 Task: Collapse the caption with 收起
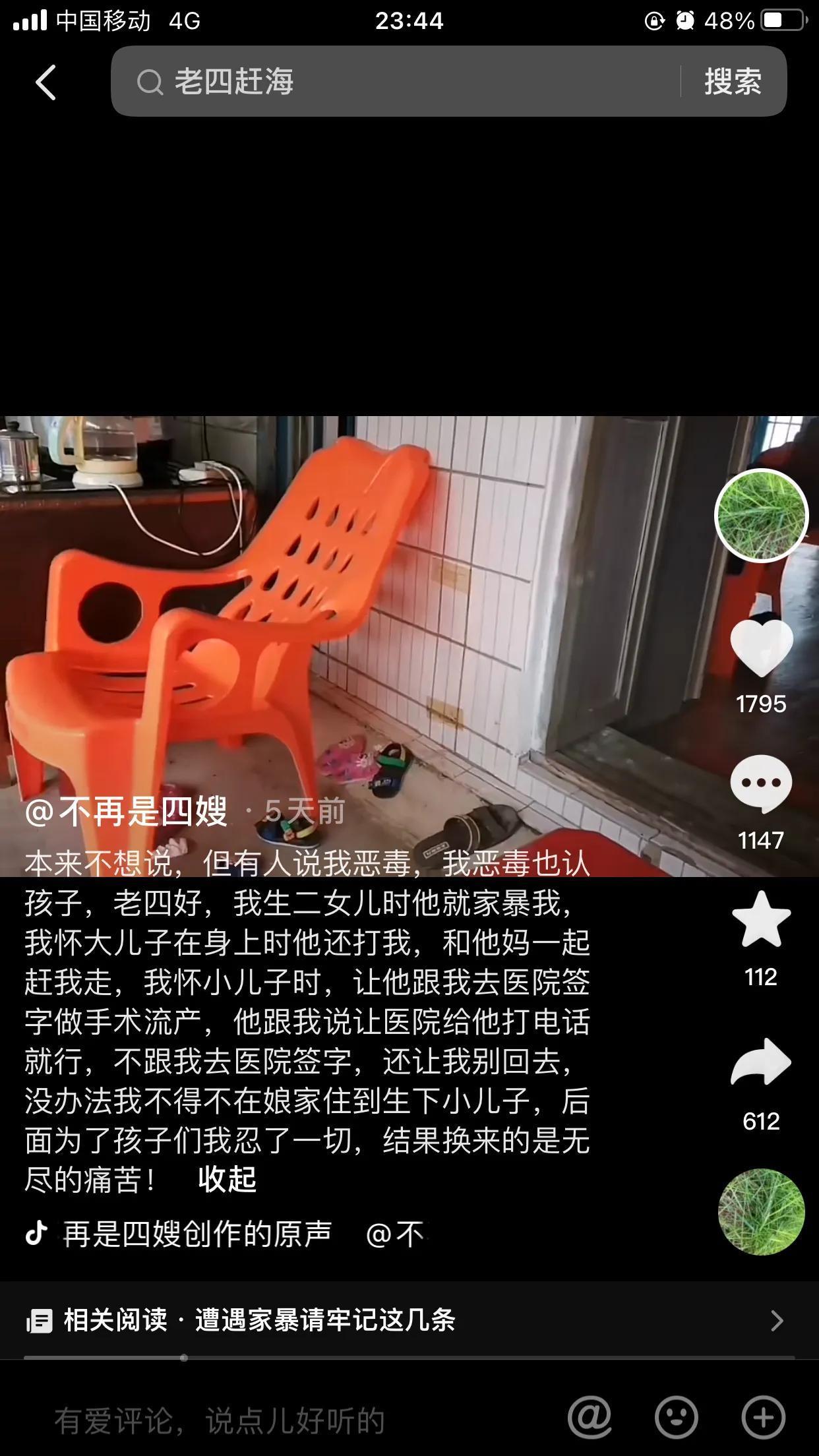point(227,1180)
